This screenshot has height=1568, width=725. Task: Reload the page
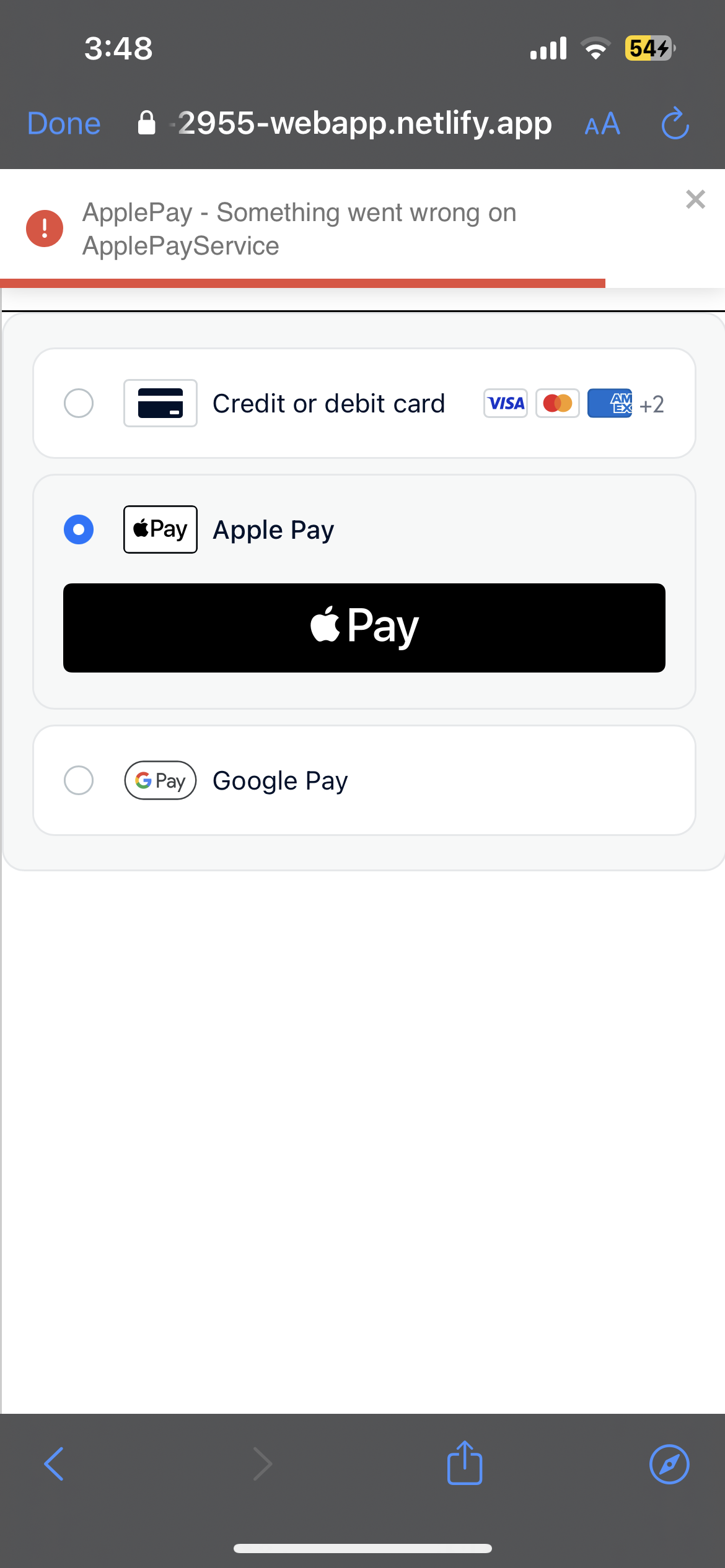(x=675, y=124)
